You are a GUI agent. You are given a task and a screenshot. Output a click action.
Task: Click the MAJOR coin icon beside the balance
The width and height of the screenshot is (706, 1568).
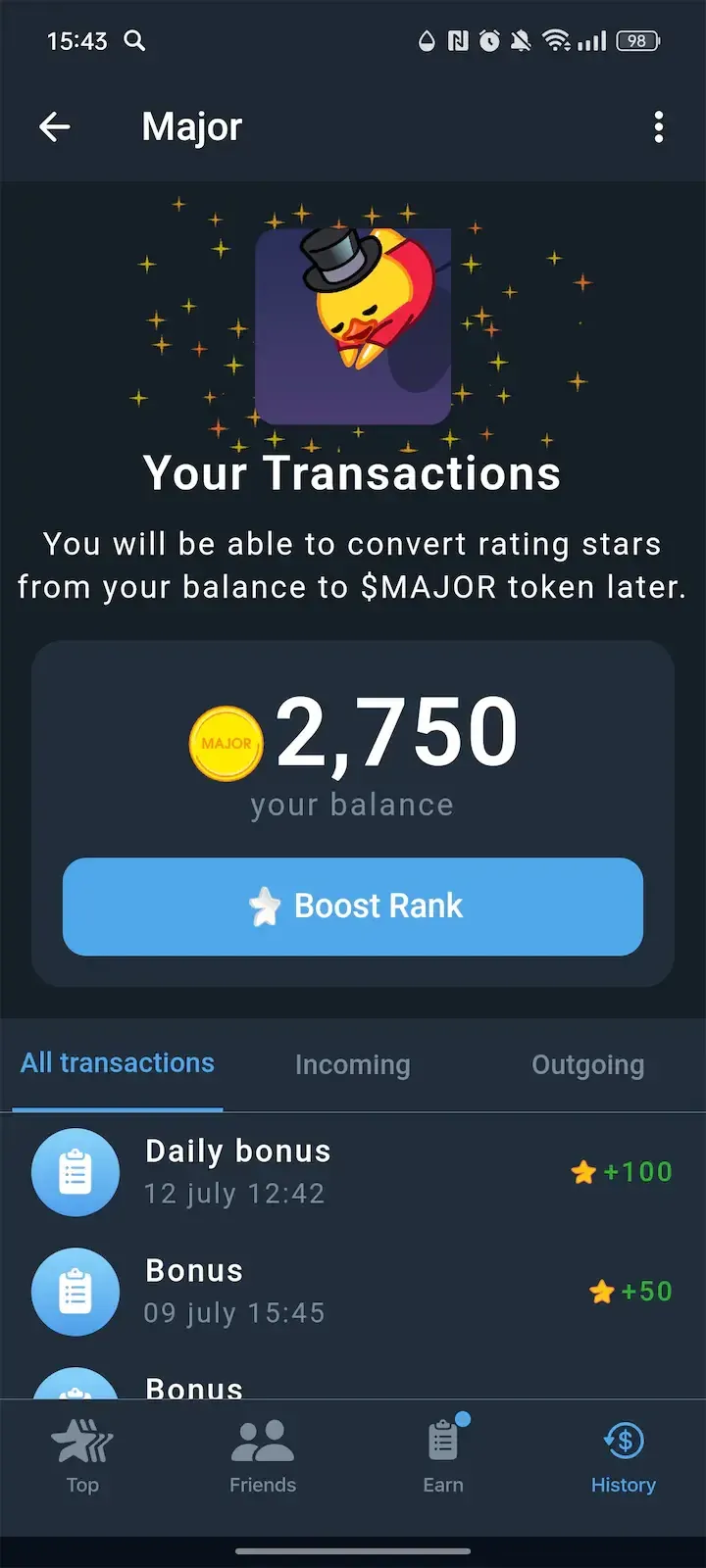(x=226, y=744)
